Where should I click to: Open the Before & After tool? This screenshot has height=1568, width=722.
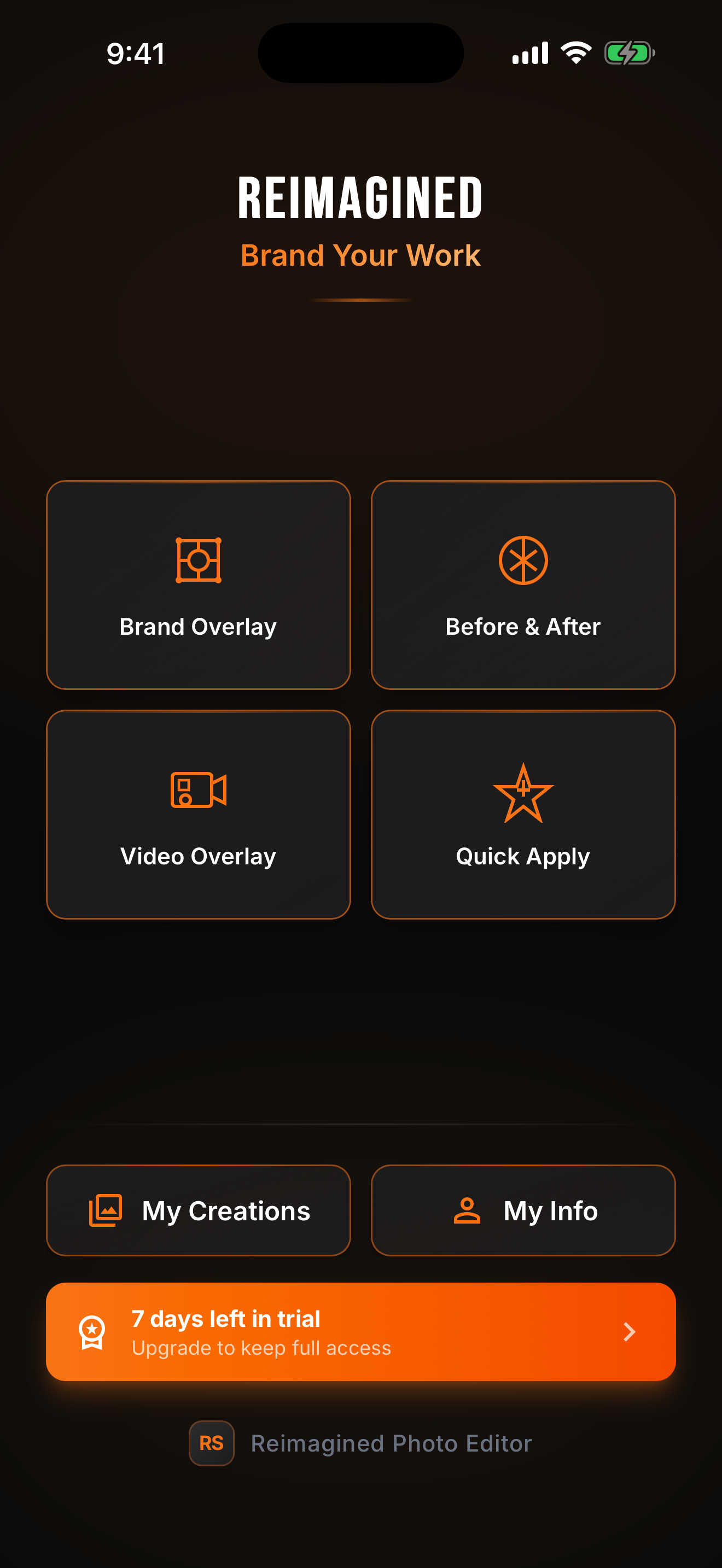tap(522, 586)
